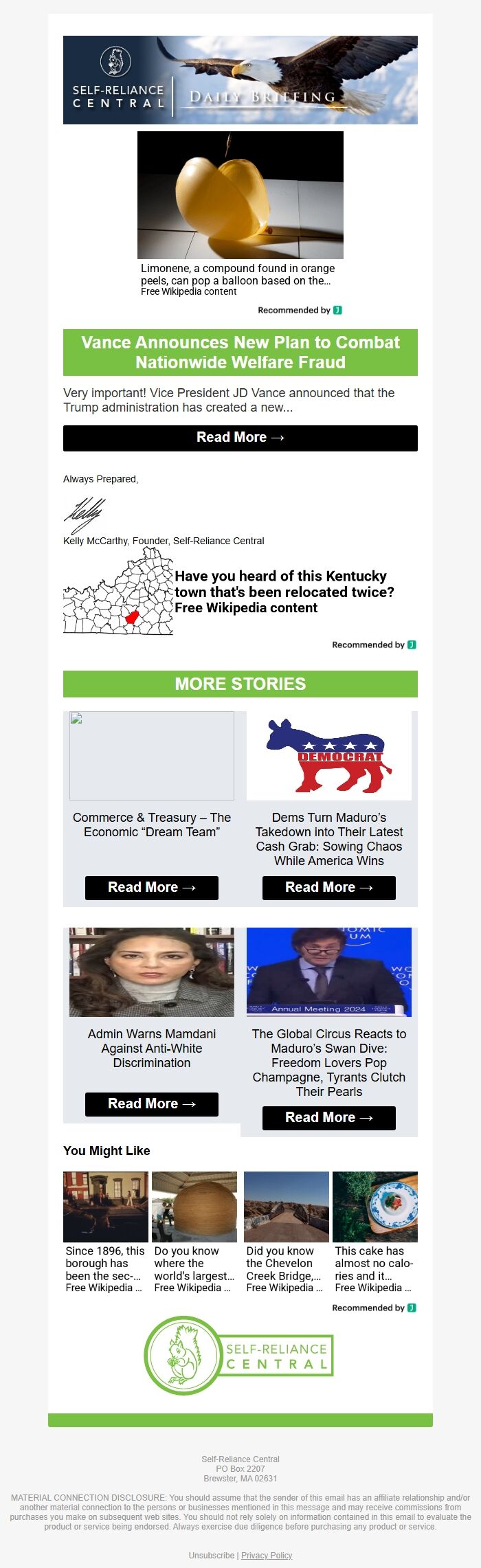This screenshot has height=1568, width=481.
Task: Open the world's largest recommended tile
Action: coord(194,1232)
